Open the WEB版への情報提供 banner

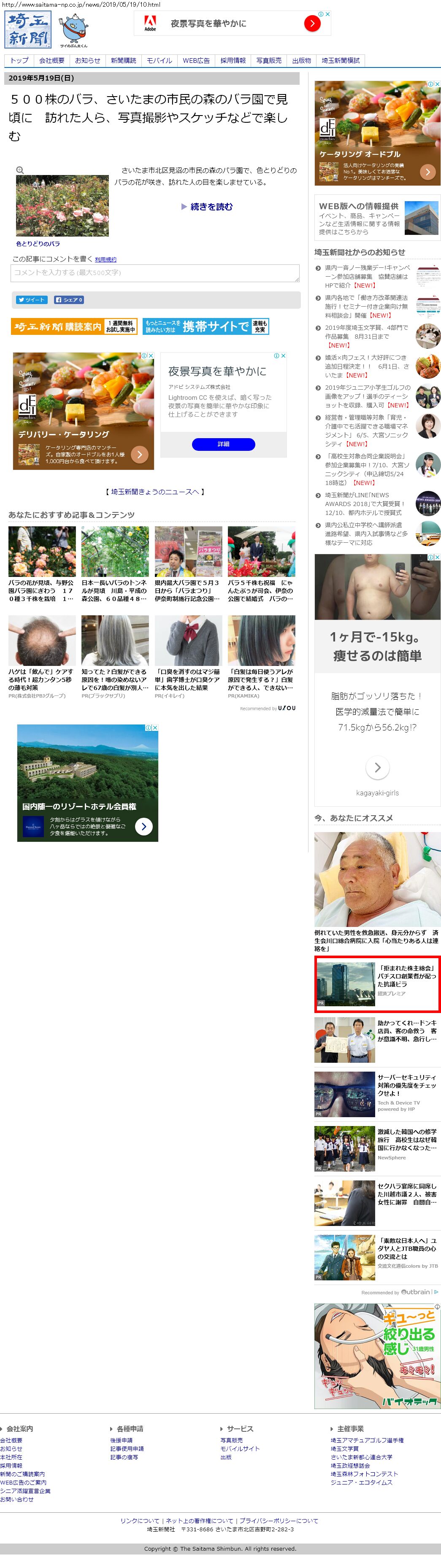[377, 218]
